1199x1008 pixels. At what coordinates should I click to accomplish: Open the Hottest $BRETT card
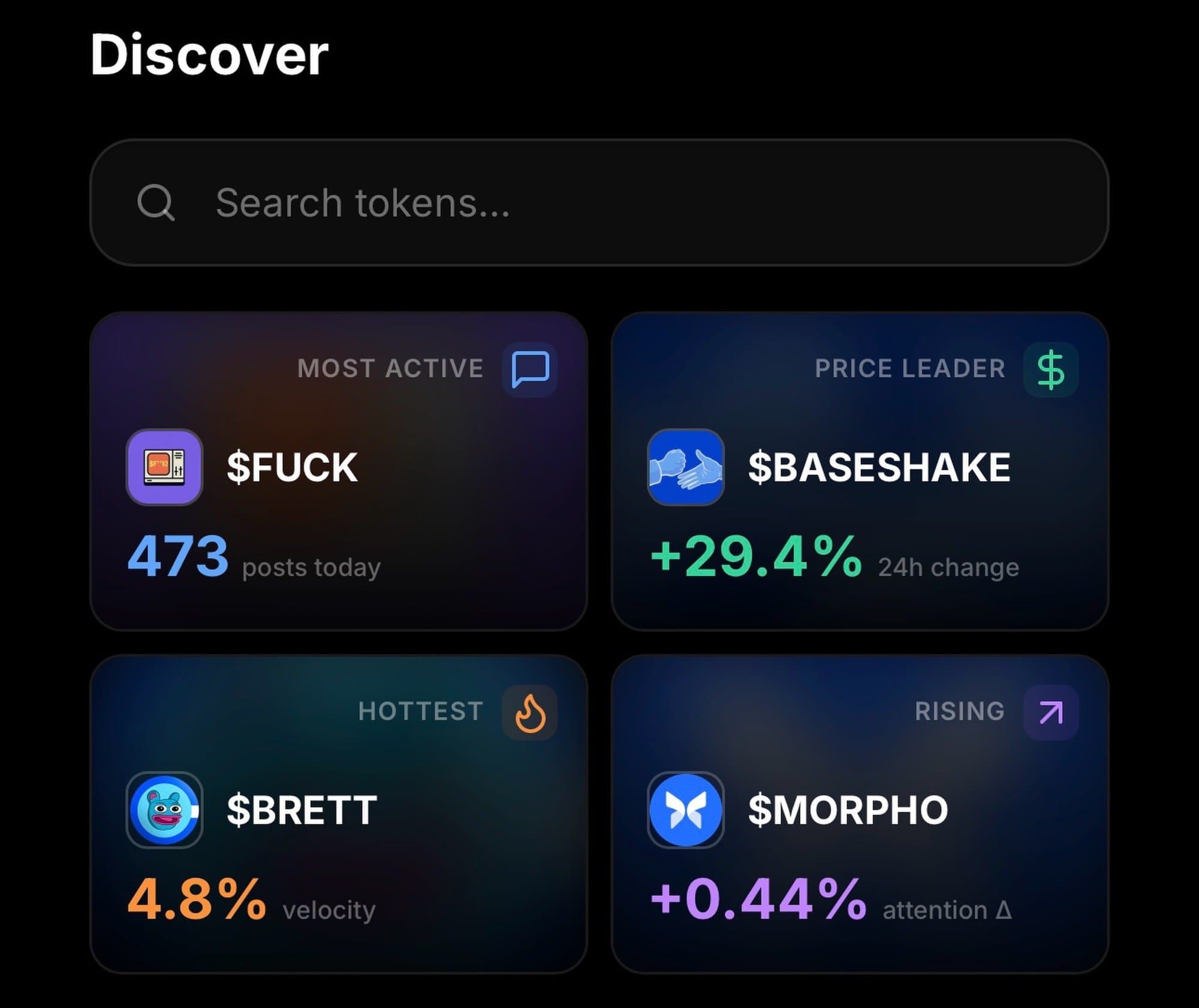[339, 814]
